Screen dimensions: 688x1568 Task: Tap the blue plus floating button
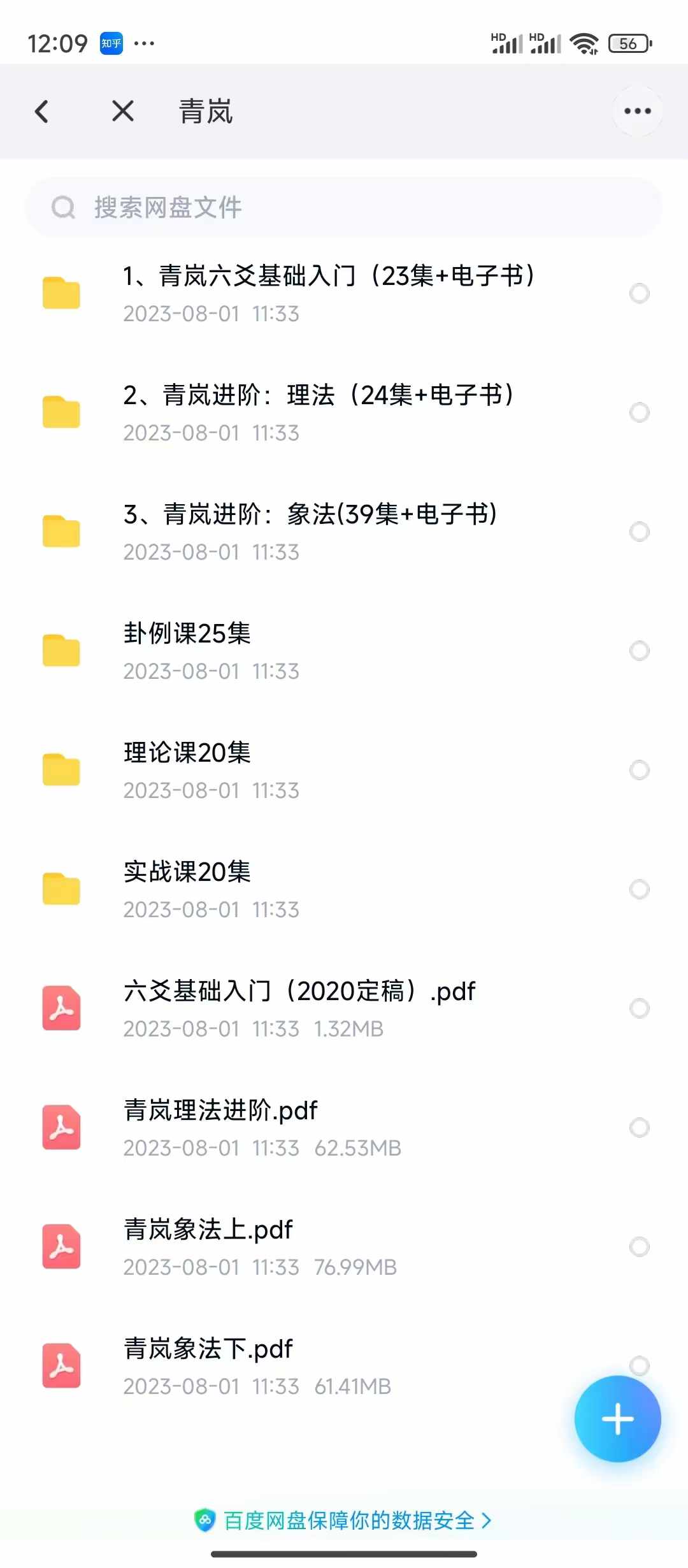617,1419
